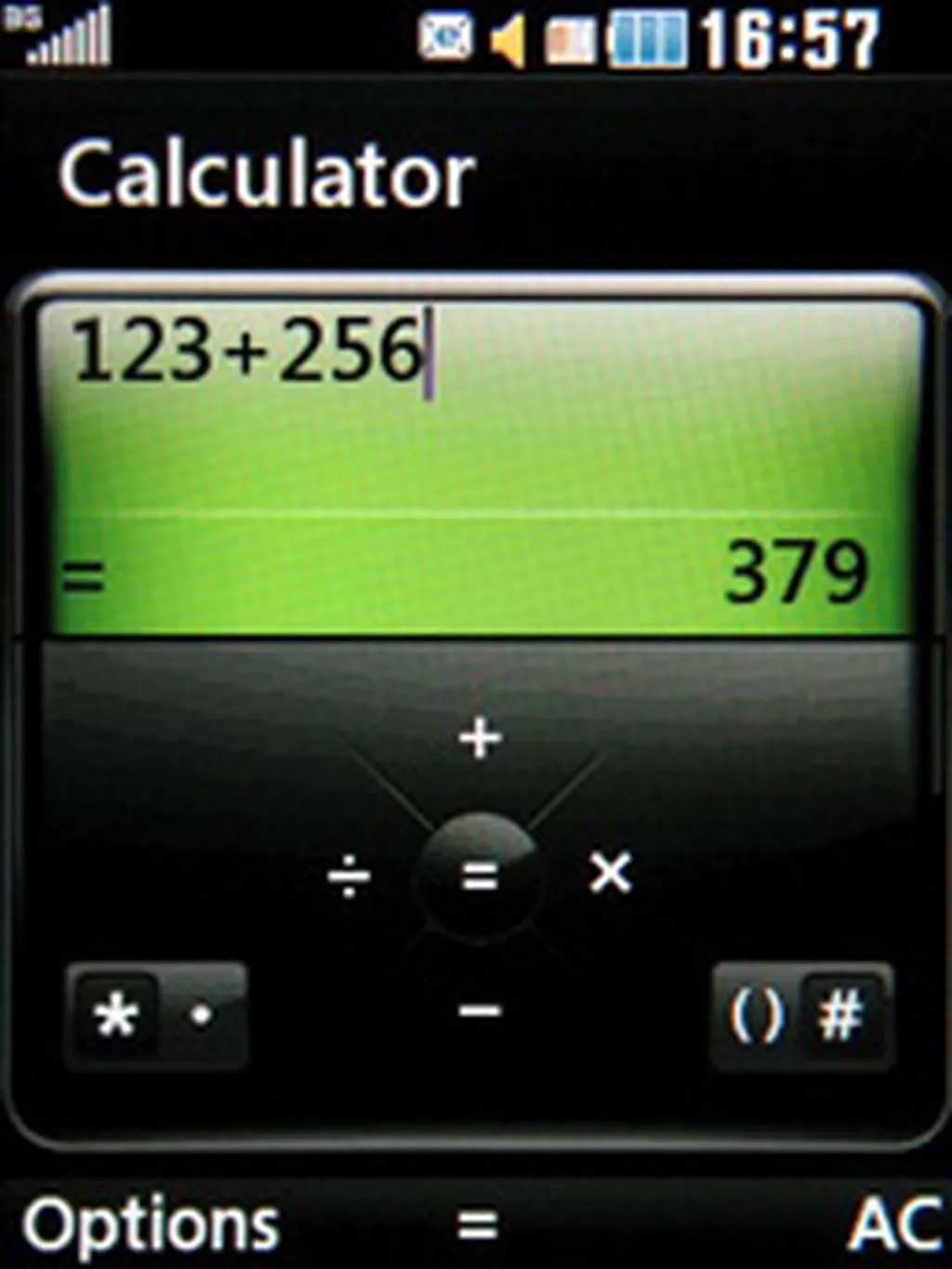Tap the equals softkey in the bottom bar
Image resolution: width=952 pixels, height=1269 pixels.
[x=478, y=1225]
